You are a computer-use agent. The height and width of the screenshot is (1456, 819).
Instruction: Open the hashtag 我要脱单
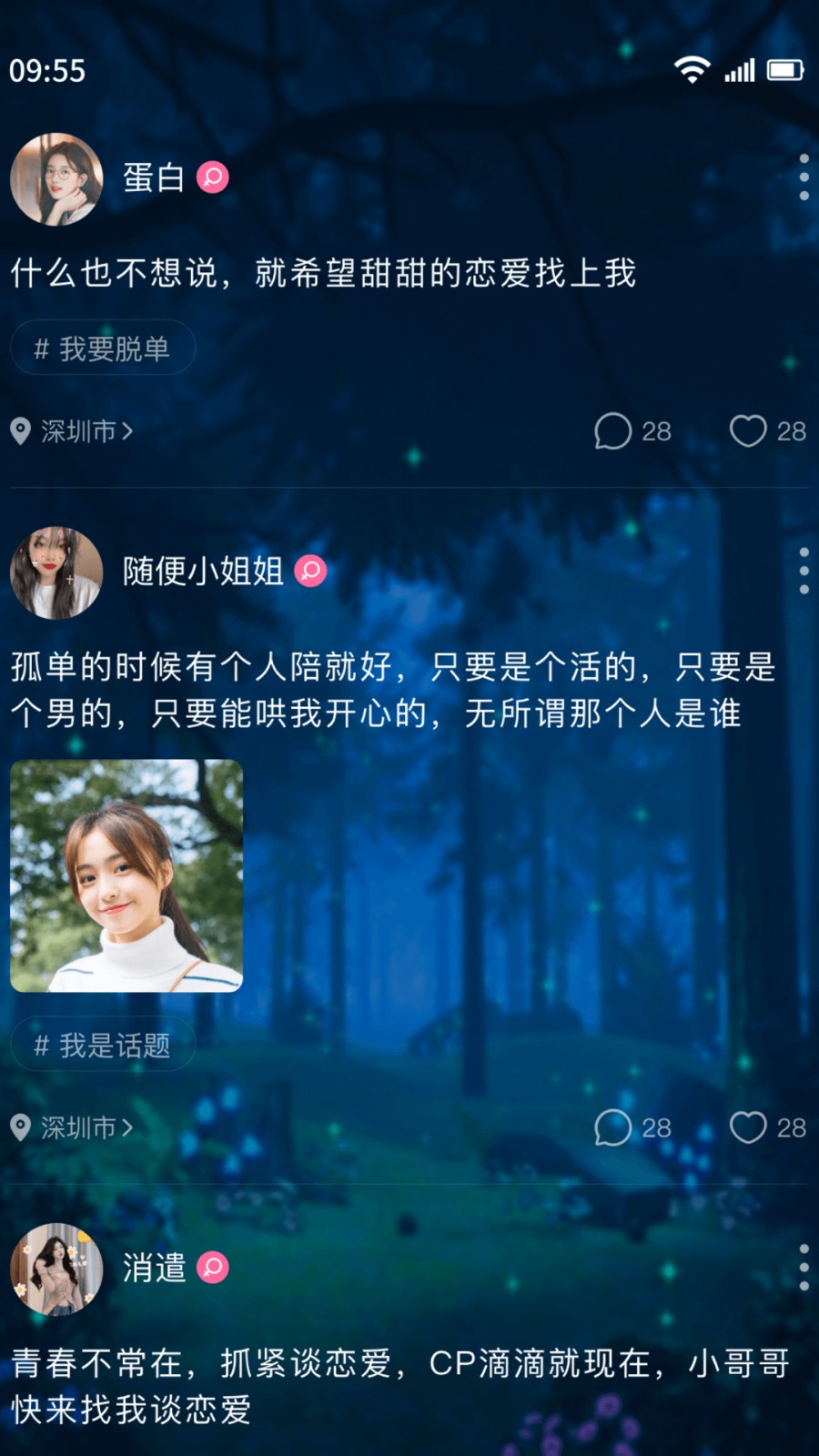(x=102, y=347)
